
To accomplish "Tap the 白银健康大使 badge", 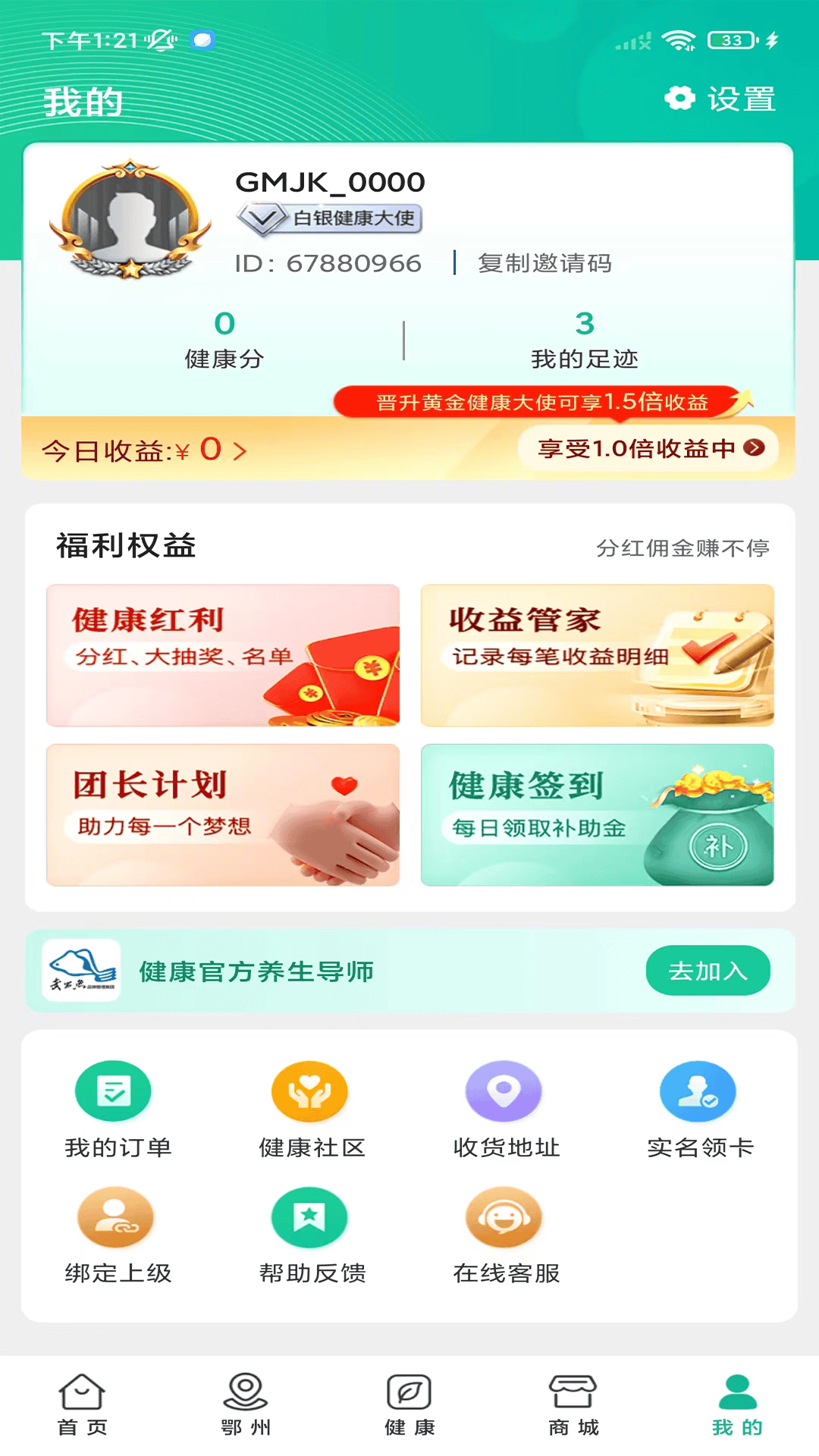I will point(330,218).
